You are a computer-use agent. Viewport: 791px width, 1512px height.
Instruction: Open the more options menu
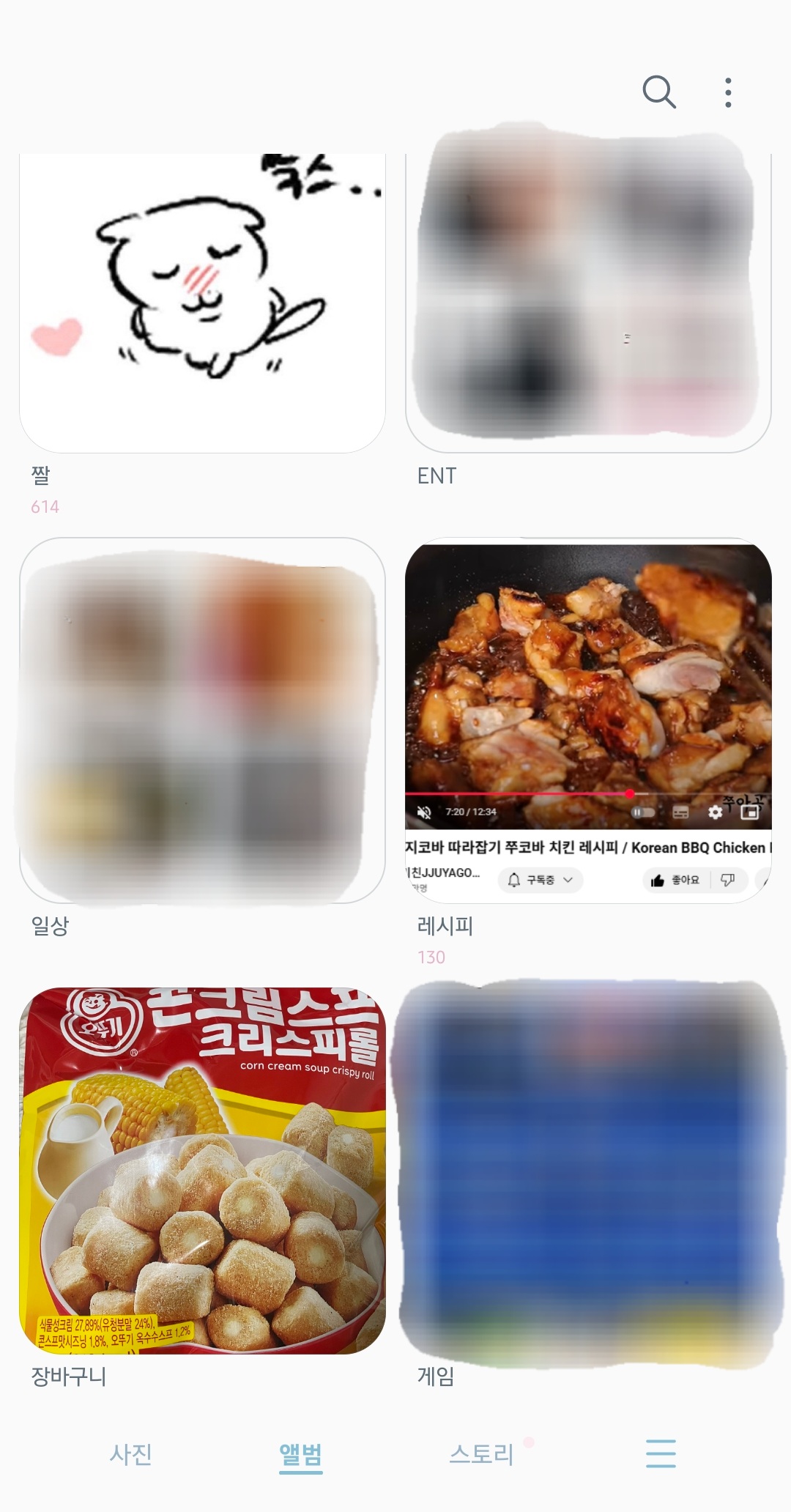coord(727,92)
